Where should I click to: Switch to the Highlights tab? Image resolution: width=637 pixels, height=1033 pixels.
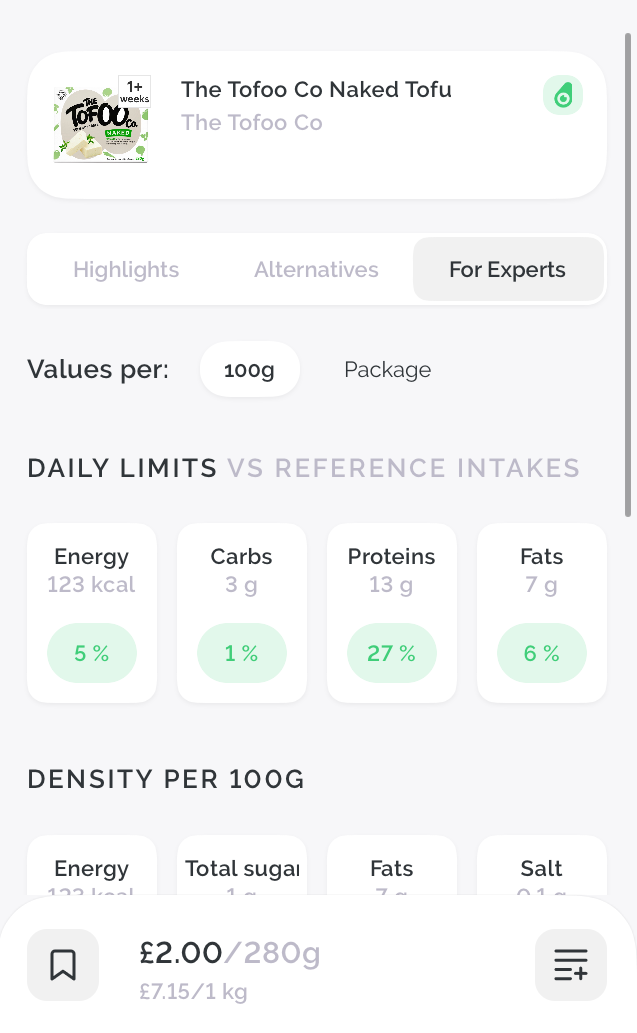pyautogui.click(x=126, y=269)
